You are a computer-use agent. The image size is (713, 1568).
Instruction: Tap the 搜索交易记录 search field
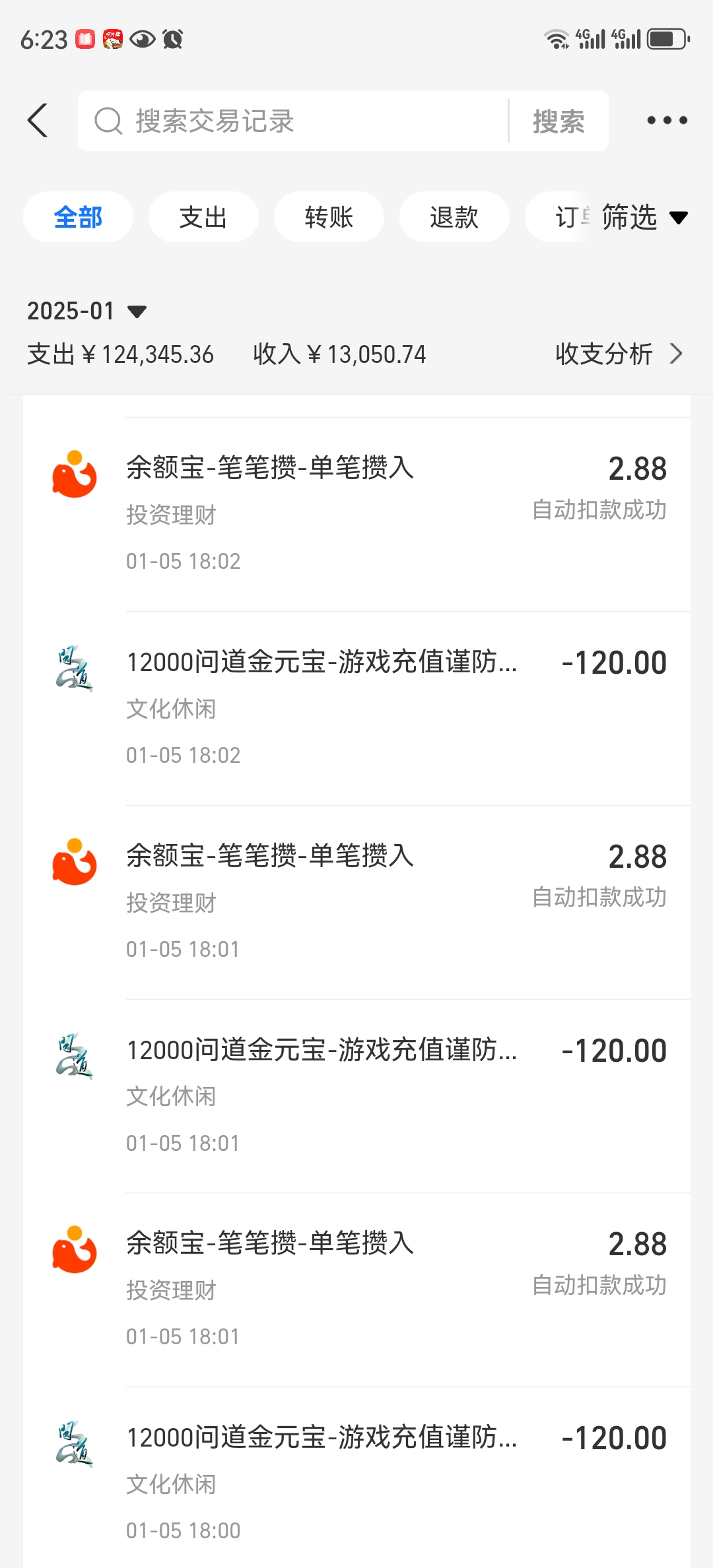coord(293,121)
